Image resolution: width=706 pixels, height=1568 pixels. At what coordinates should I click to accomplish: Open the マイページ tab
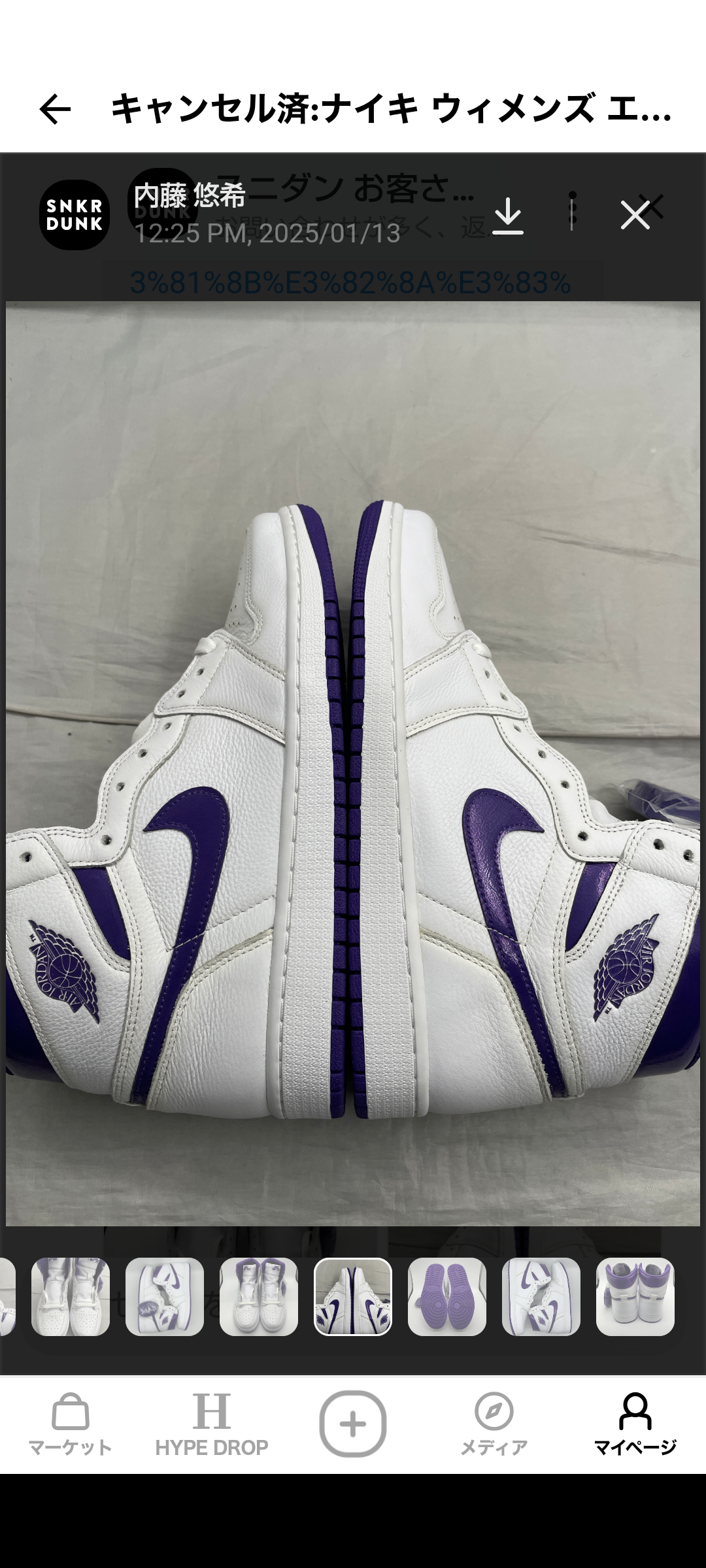[x=635, y=1424]
